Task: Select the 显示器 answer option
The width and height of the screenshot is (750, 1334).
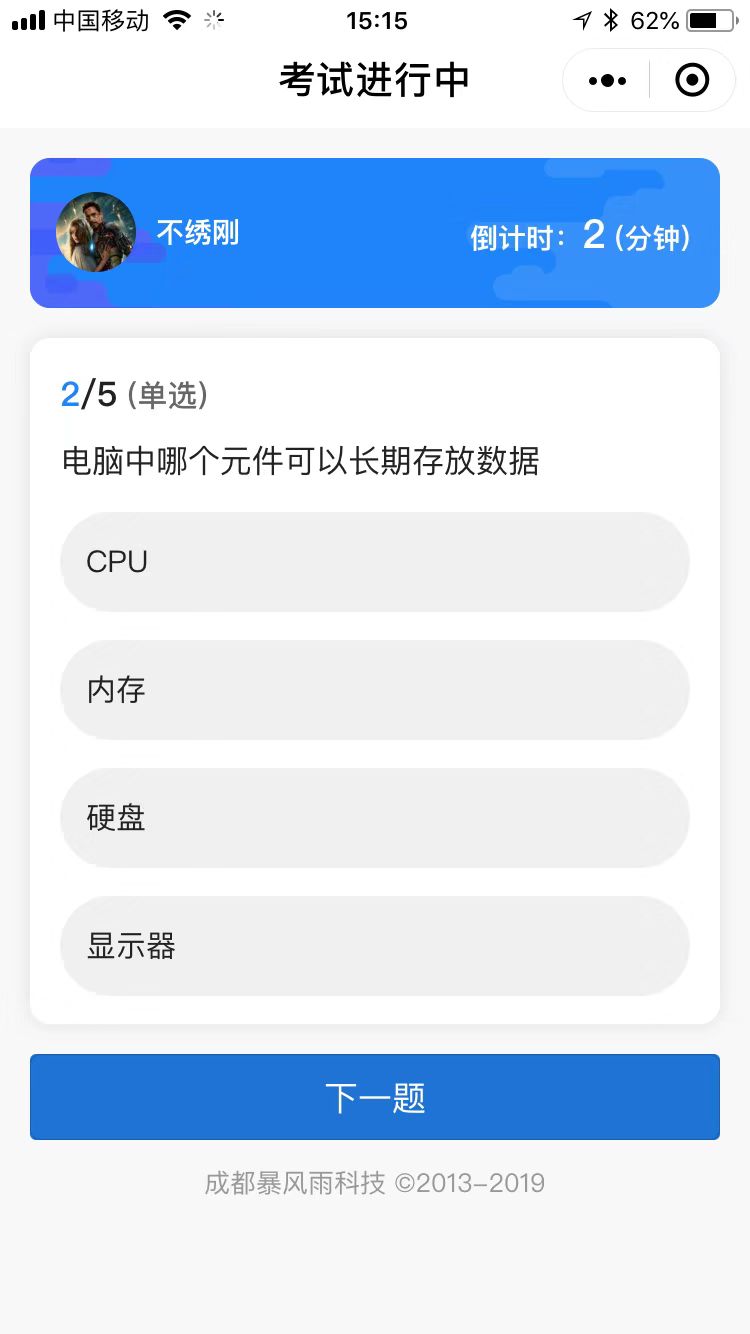Action: [x=375, y=946]
